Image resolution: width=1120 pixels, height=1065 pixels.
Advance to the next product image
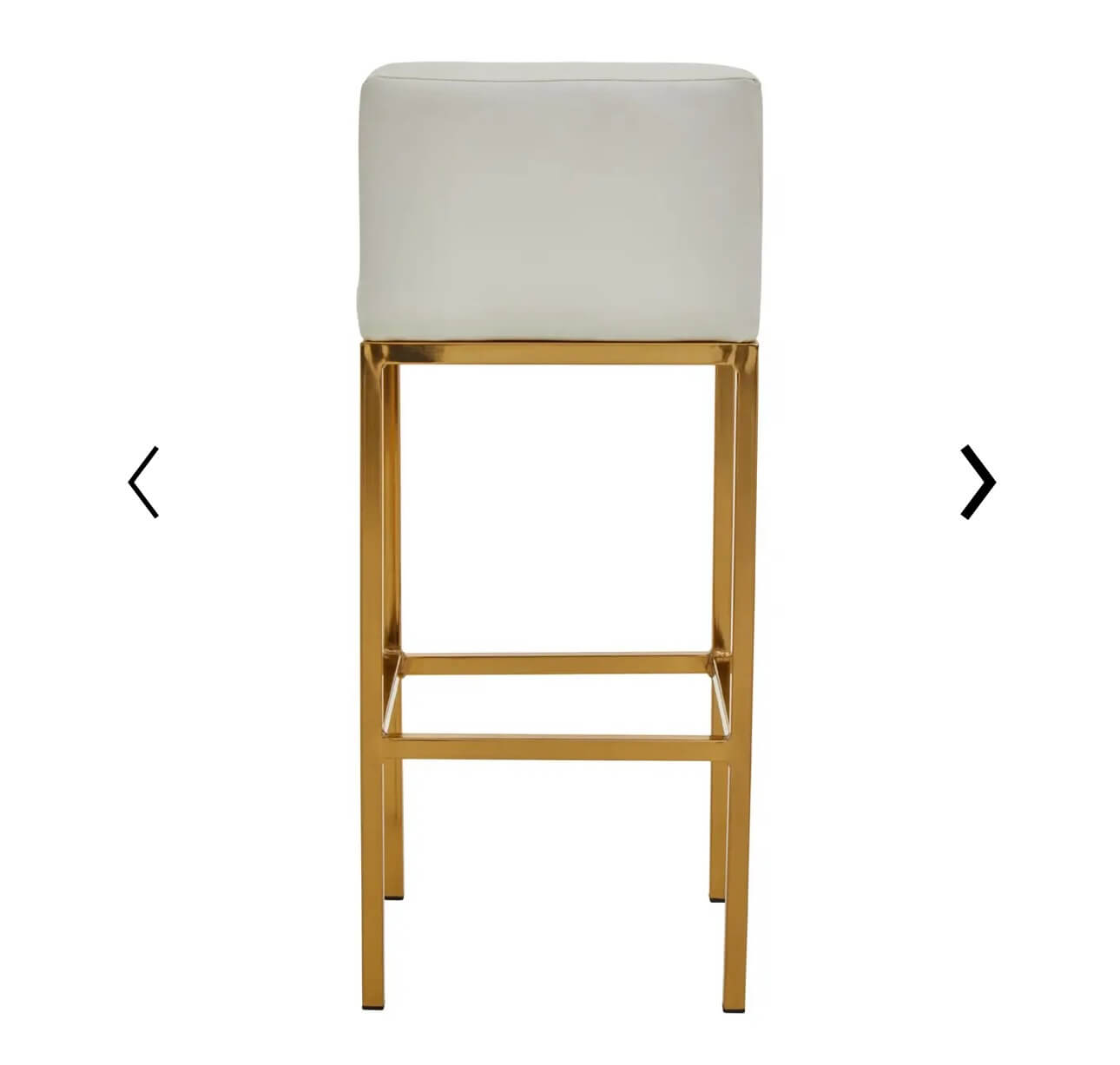(x=978, y=482)
